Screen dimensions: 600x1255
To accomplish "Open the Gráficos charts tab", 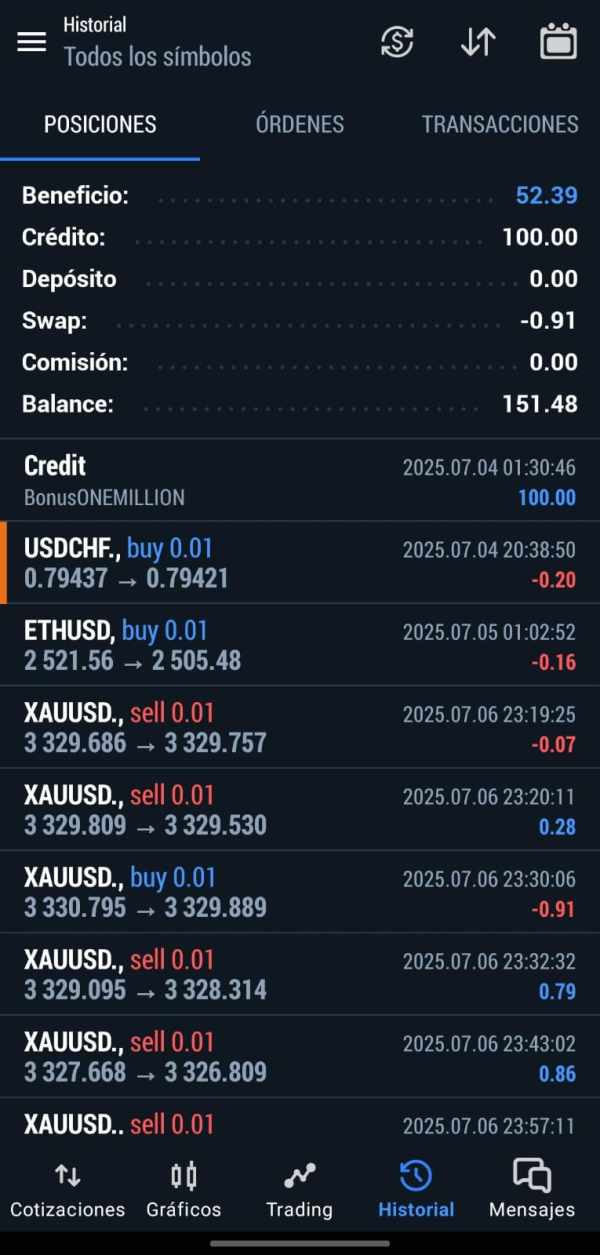I will (x=183, y=1190).
